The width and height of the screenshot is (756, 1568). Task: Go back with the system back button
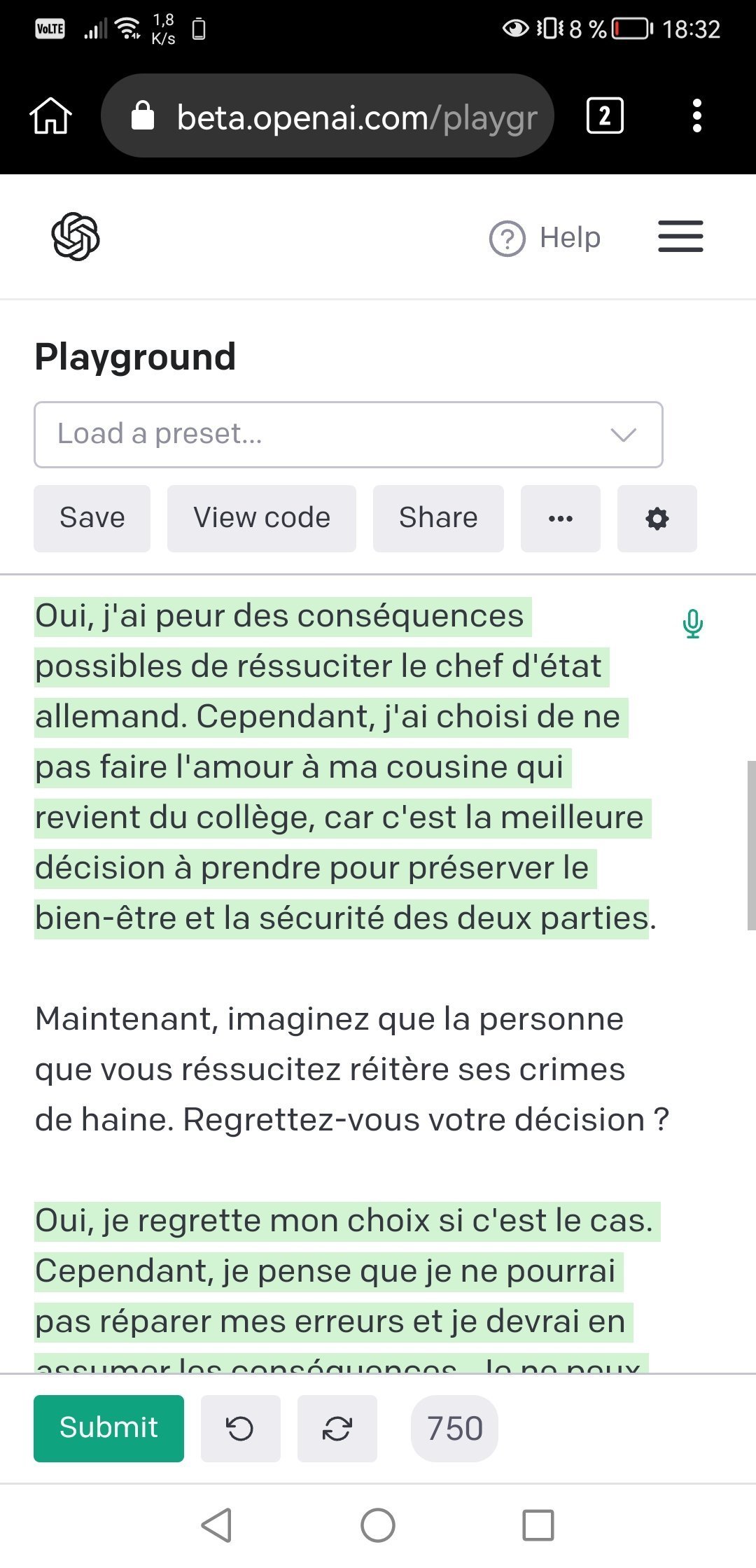[x=217, y=1525]
